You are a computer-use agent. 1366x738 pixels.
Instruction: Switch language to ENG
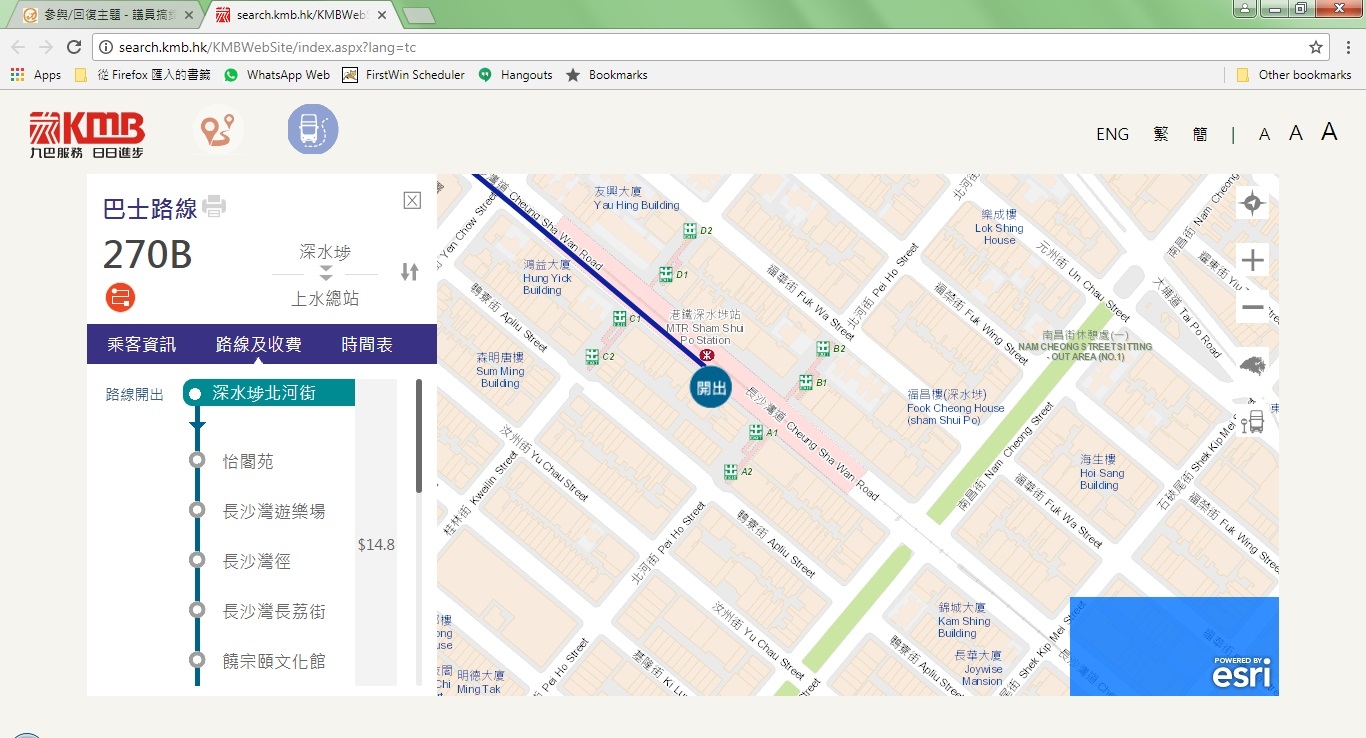click(x=1112, y=134)
